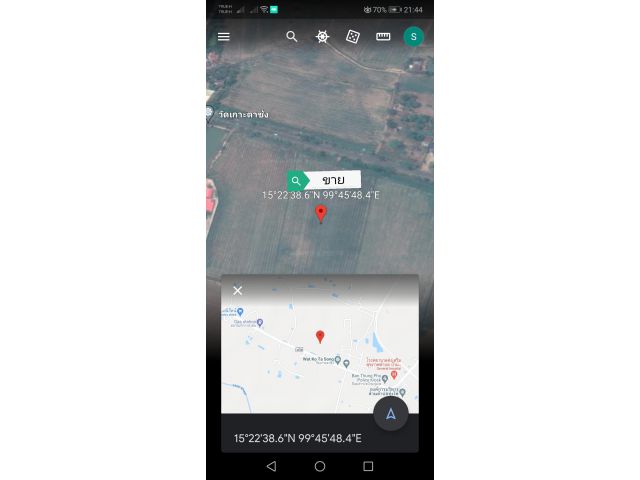Open the coordinates info bar at bottom
Viewport: 640px width, 480px height.
click(x=298, y=438)
